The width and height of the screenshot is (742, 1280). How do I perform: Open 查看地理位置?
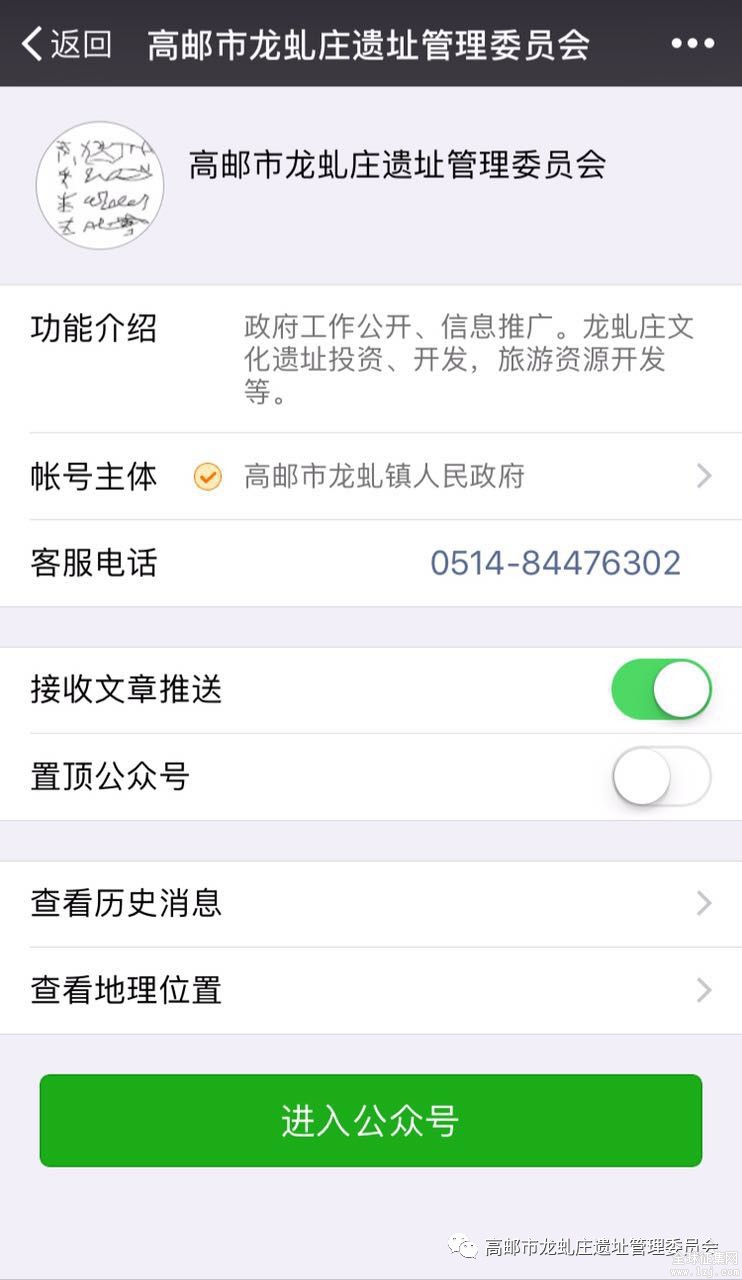(x=371, y=991)
